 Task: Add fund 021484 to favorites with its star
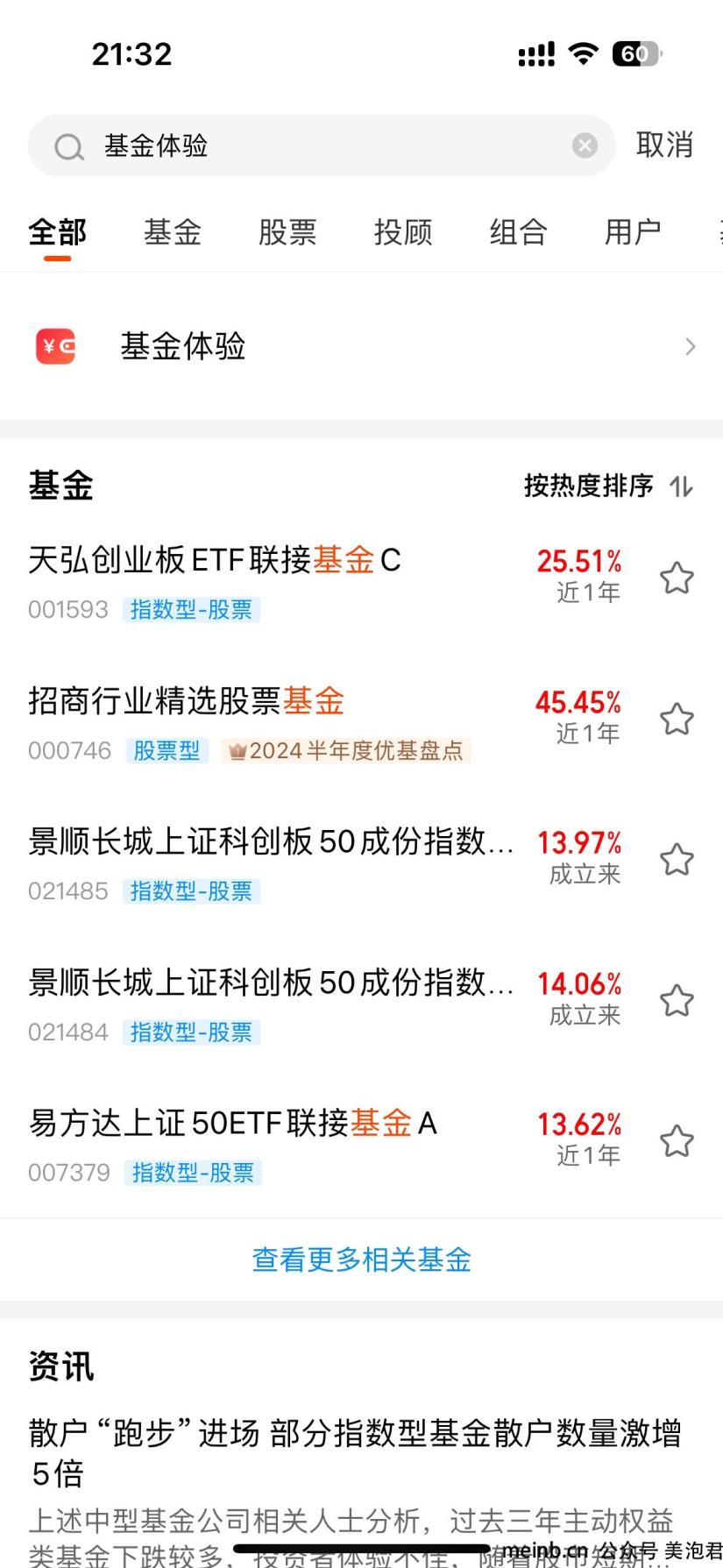677,1001
